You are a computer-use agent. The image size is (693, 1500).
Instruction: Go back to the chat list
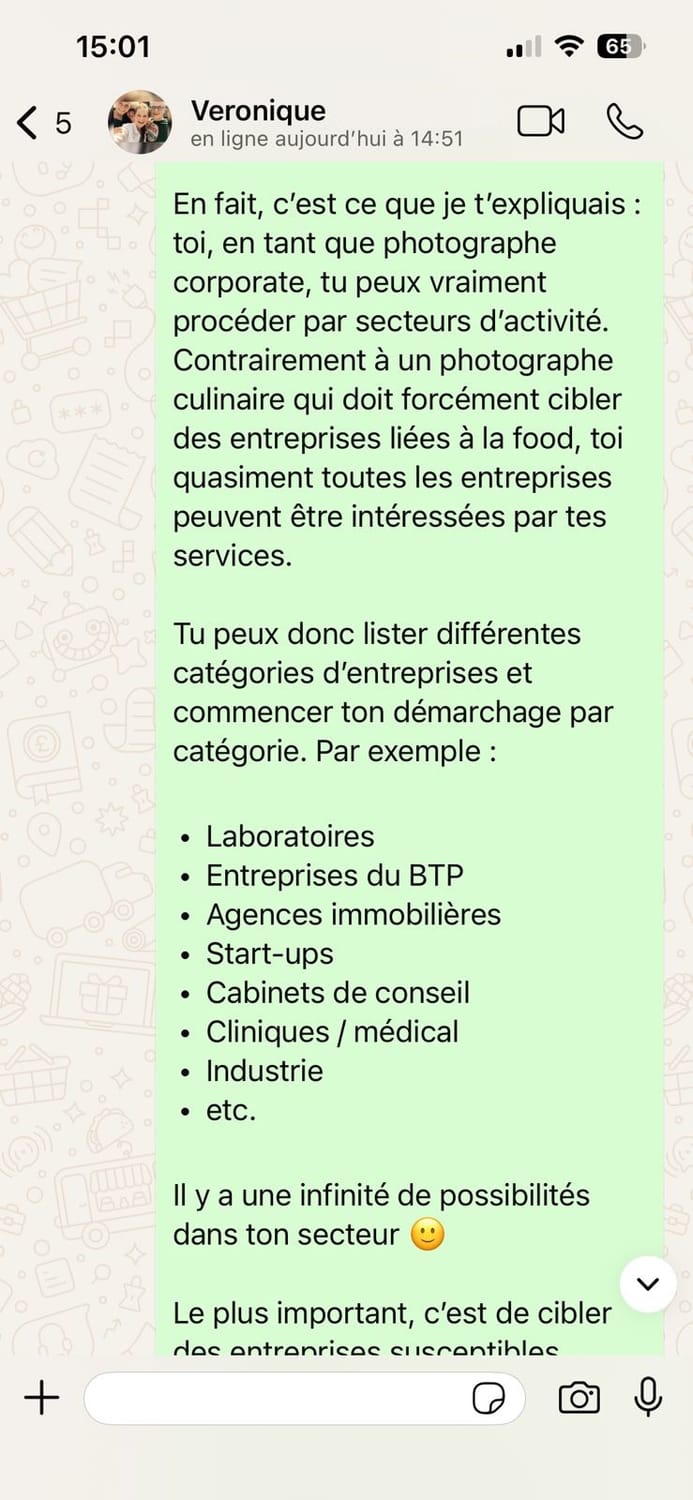point(42,123)
